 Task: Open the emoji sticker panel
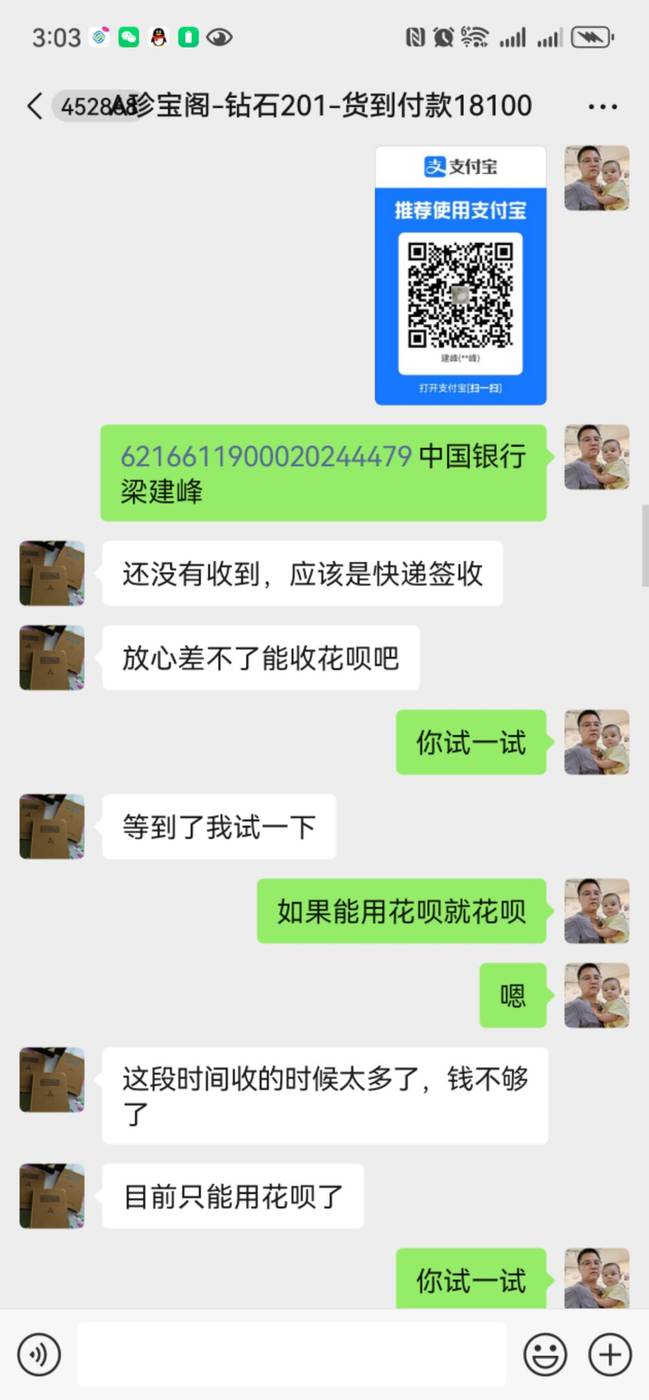545,1355
